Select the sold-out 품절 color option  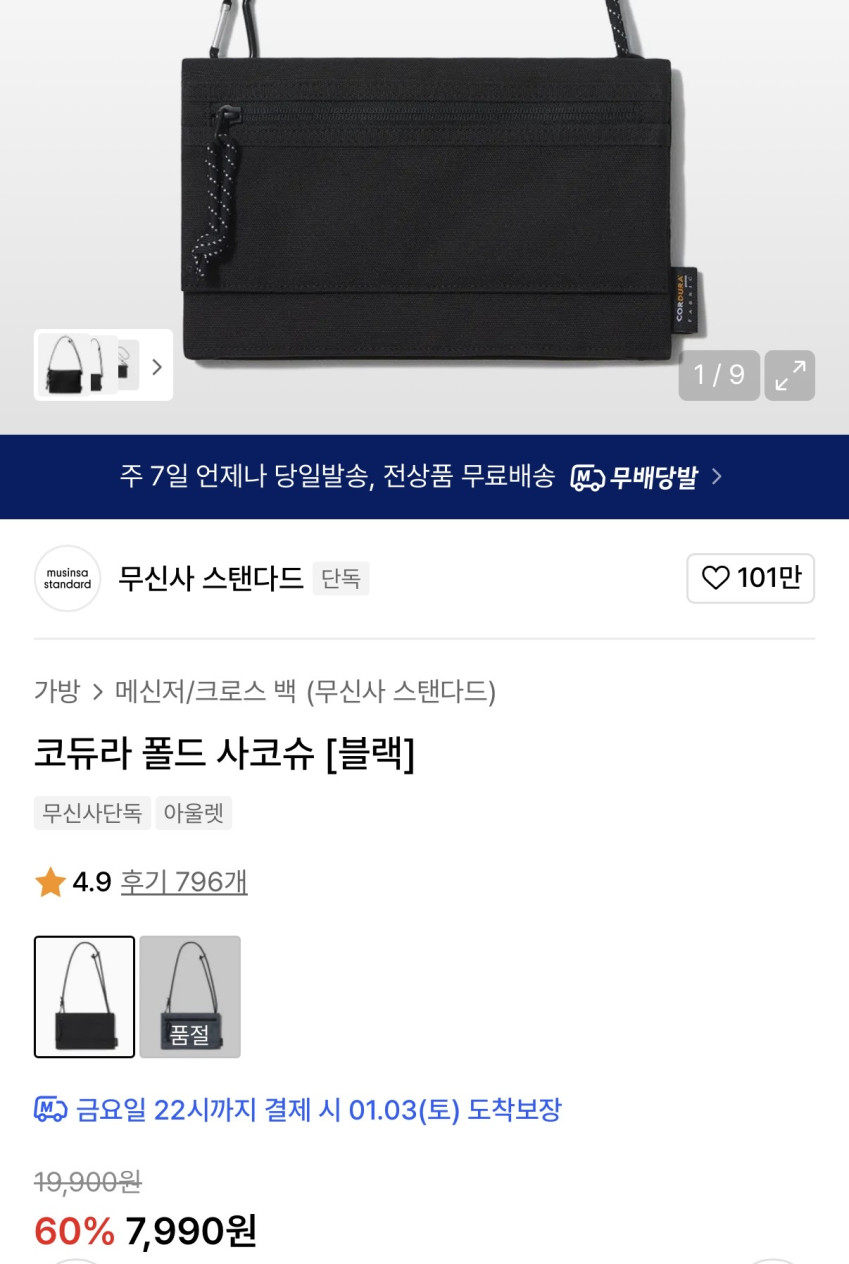[190, 997]
